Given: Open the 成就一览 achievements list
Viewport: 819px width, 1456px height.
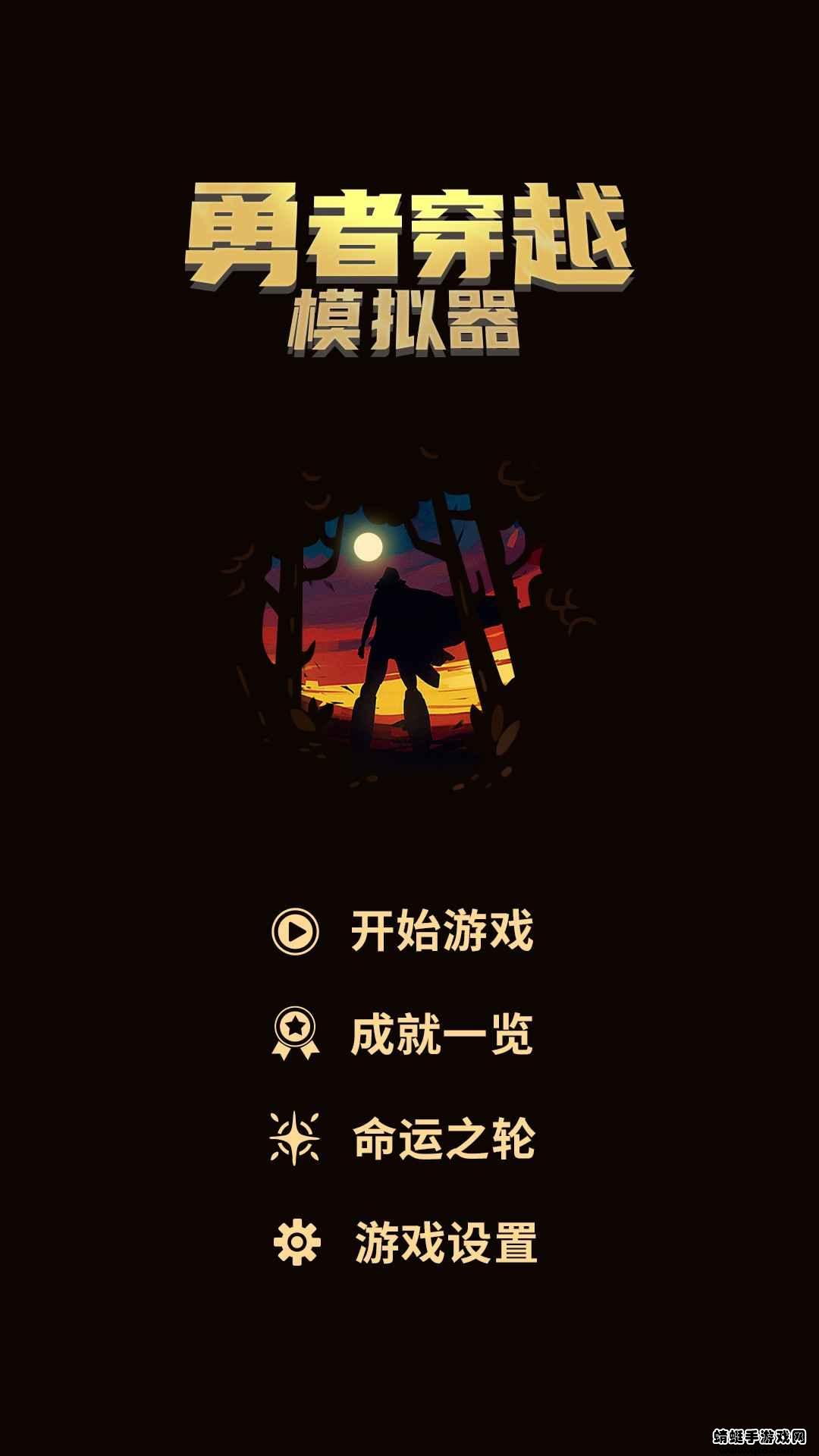Looking at the screenshot, I should pos(441,1035).
